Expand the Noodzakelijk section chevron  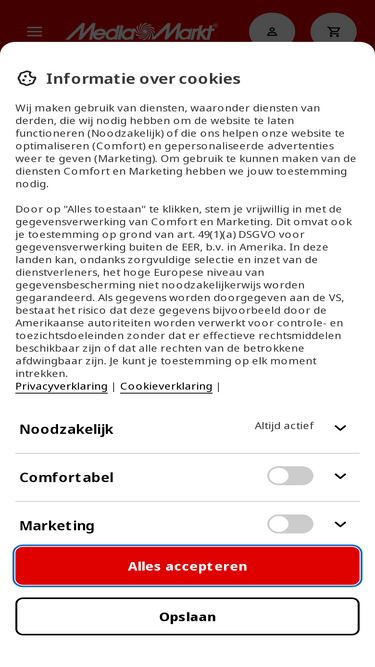click(340, 428)
